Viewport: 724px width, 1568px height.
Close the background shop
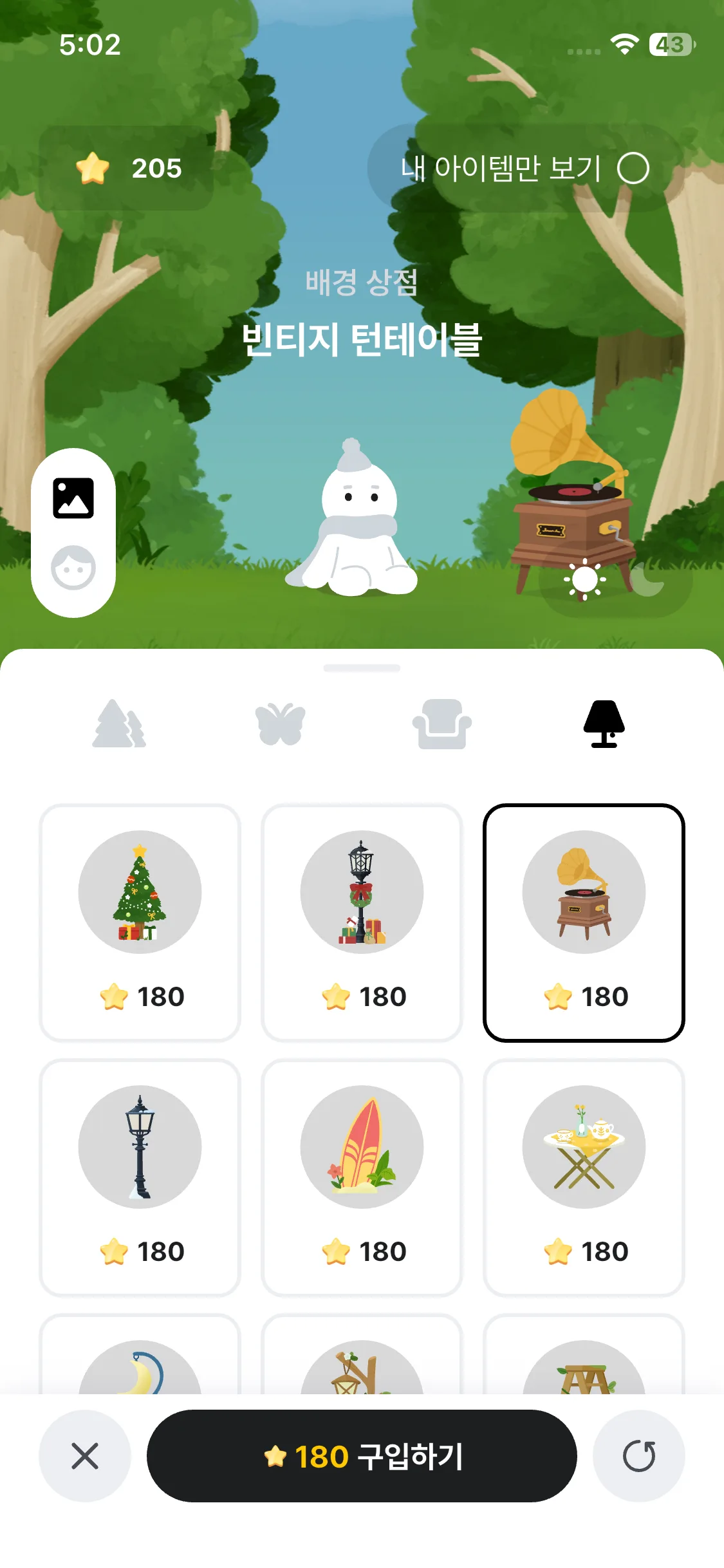tap(85, 1456)
